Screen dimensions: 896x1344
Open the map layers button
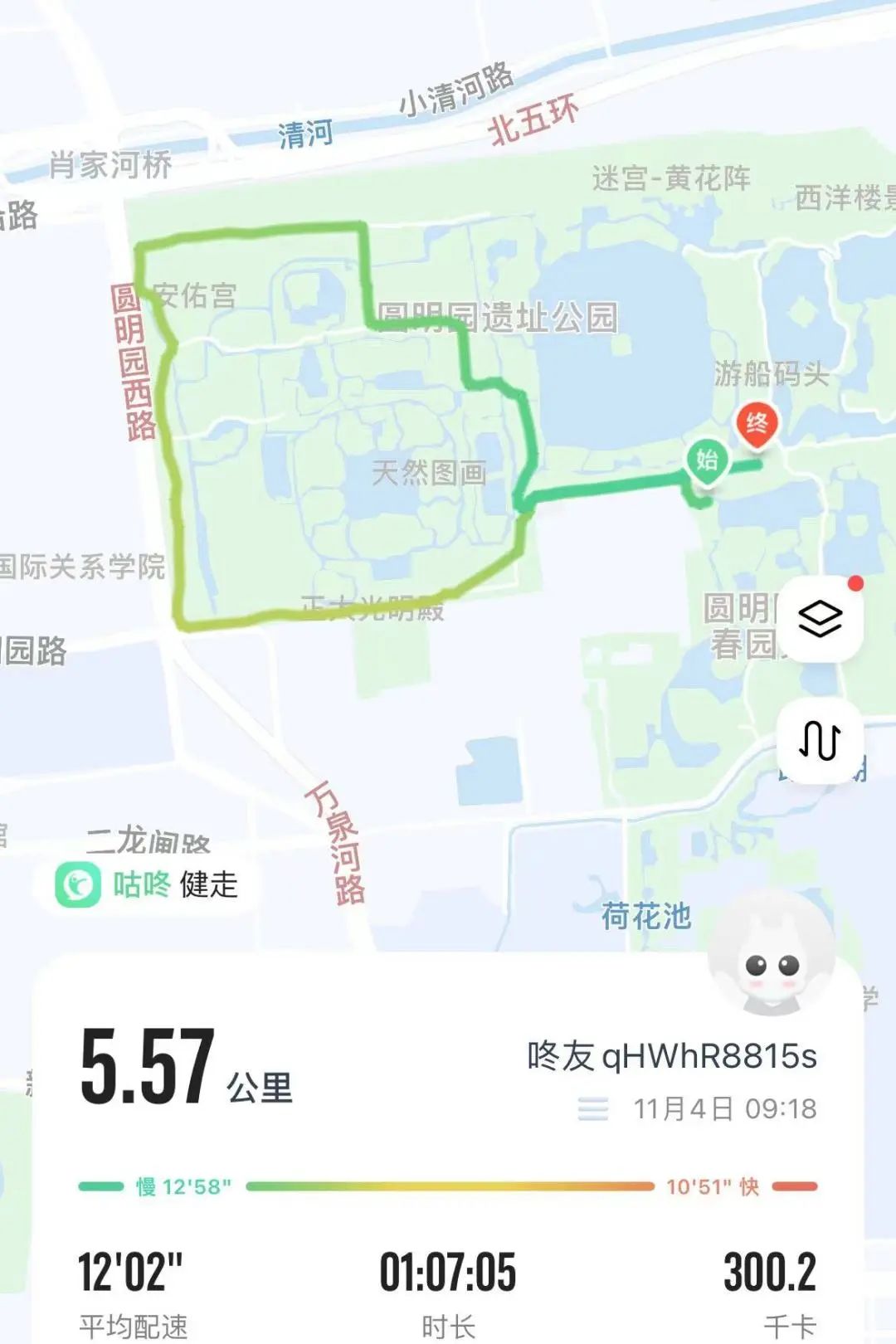pos(820,619)
